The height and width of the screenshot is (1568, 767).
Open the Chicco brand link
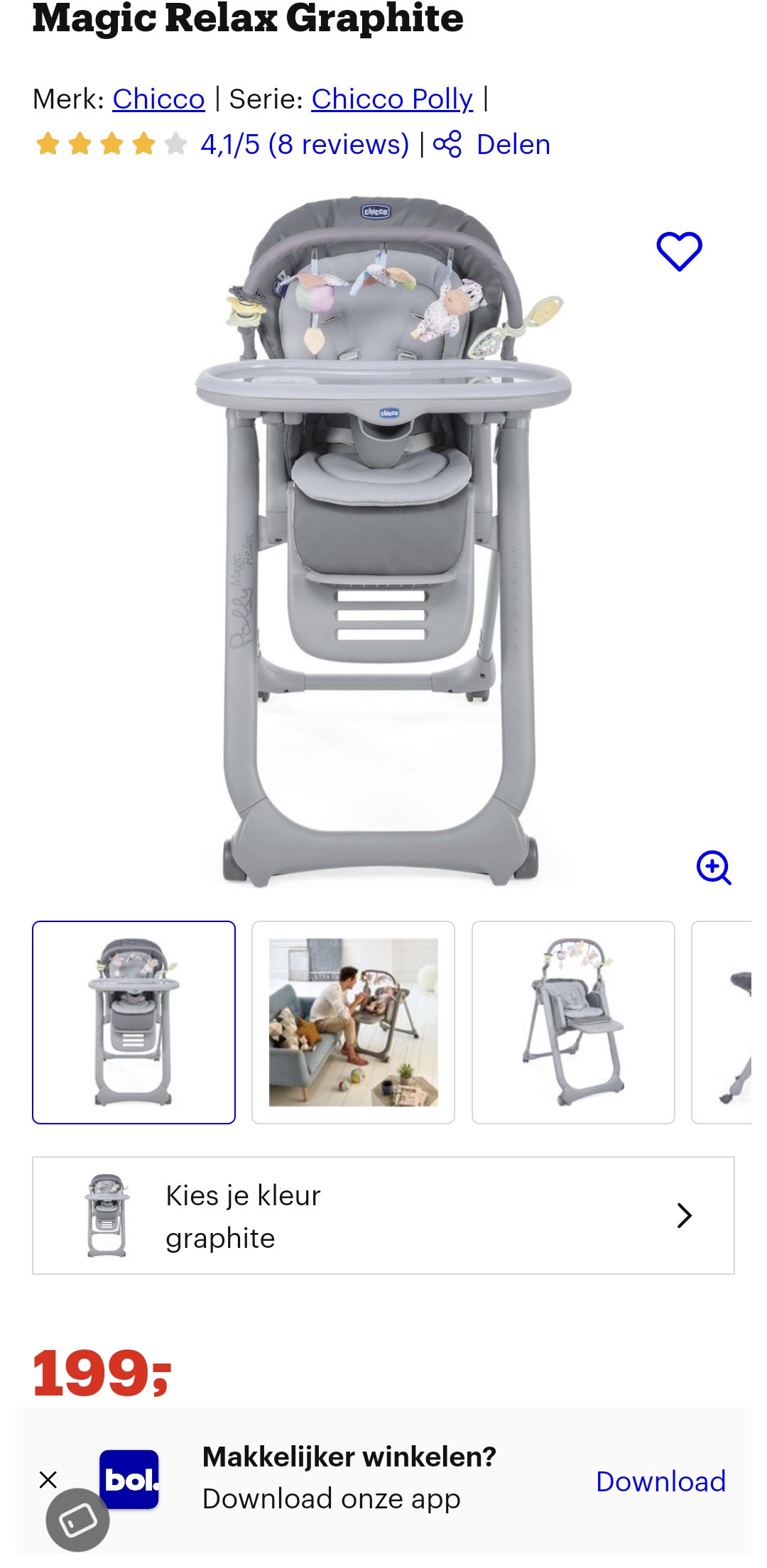pos(158,99)
